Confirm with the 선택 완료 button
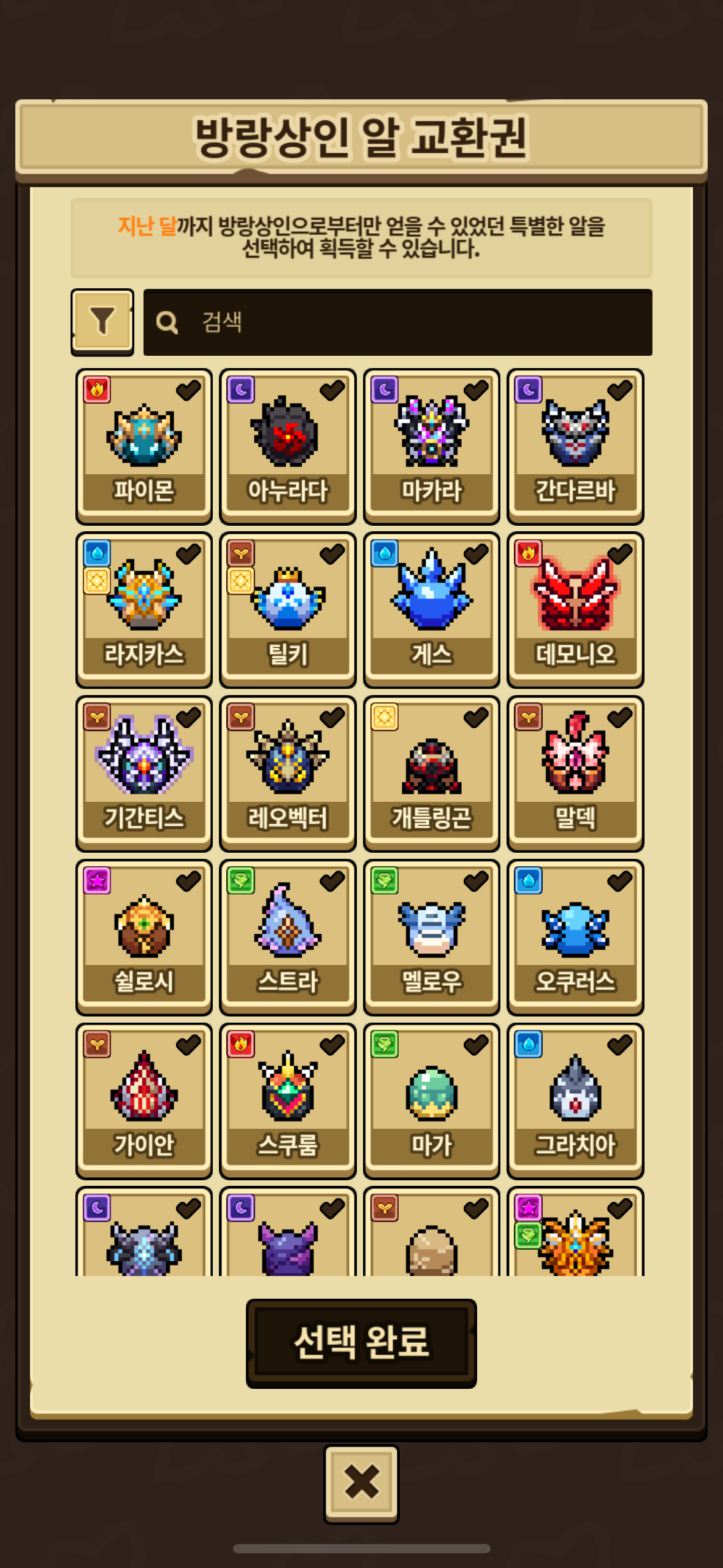This screenshot has width=723, height=1568. pos(361,1343)
